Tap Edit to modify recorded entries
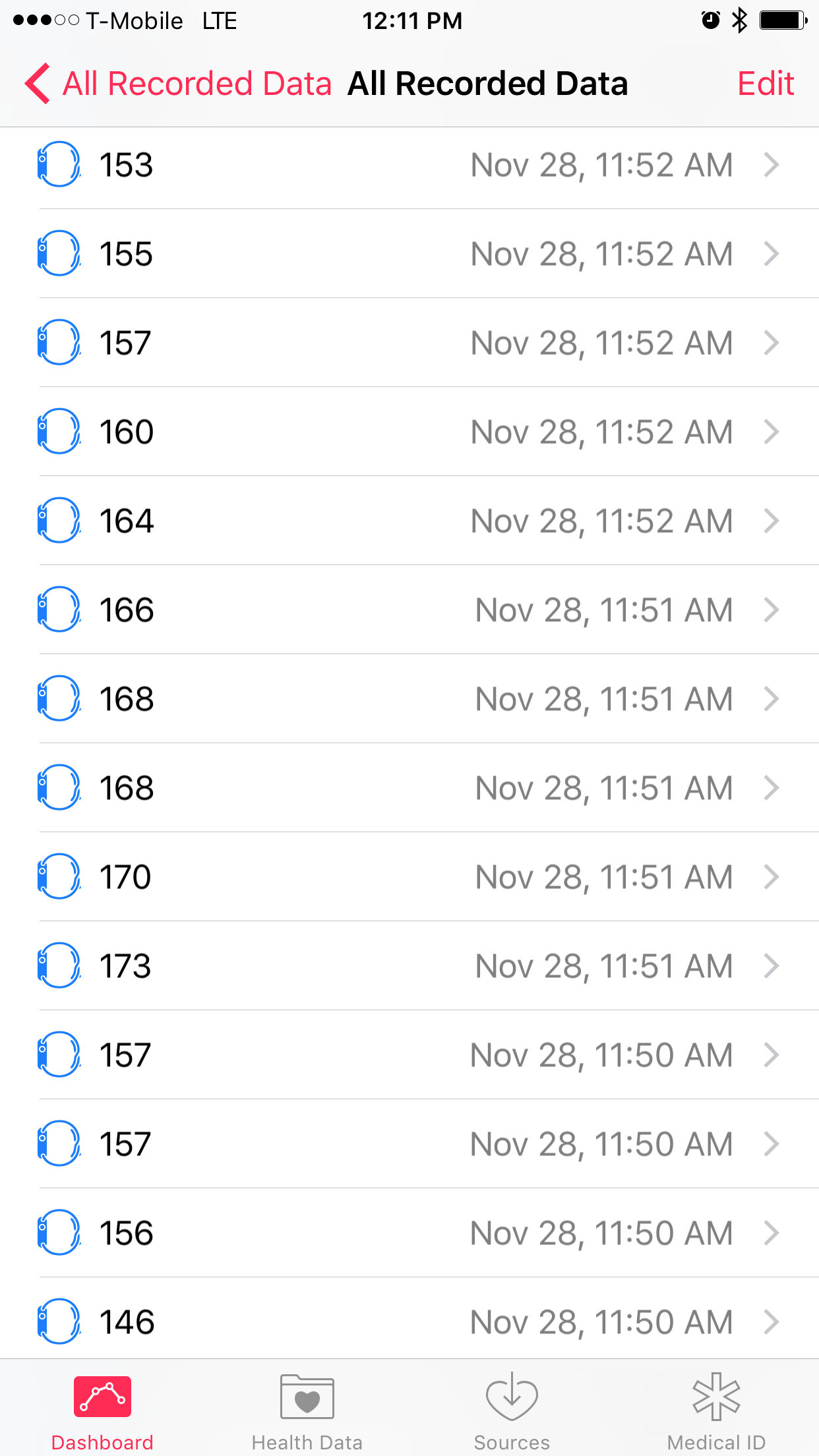This screenshot has height=1456, width=819. pos(765,84)
